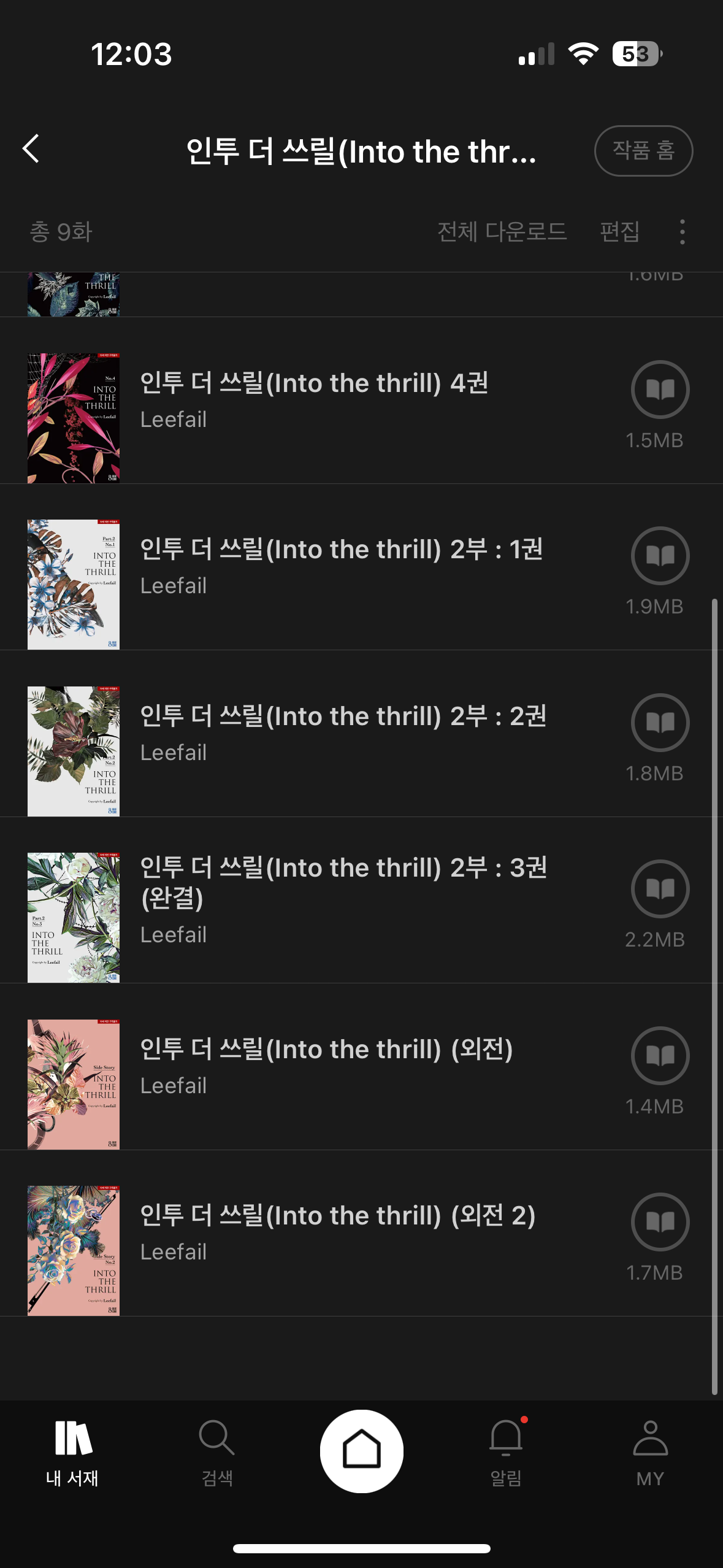Go to the home tab

click(x=361, y=1451)
